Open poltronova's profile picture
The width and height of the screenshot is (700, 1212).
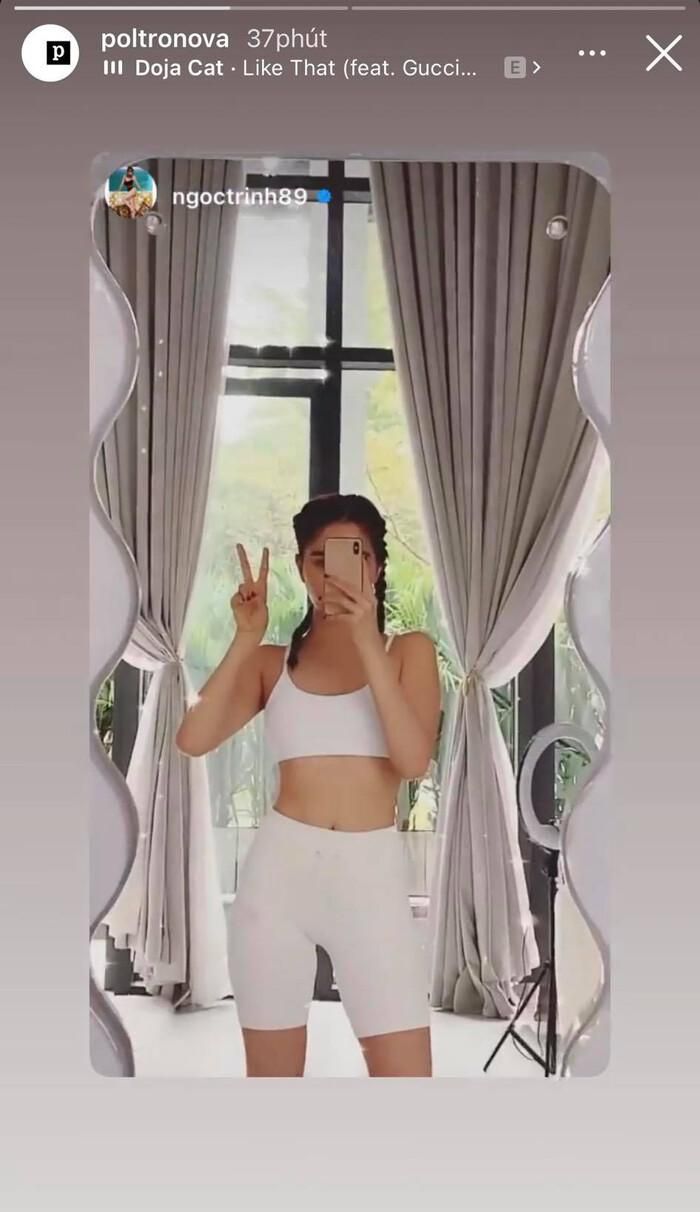pos(50,53)
